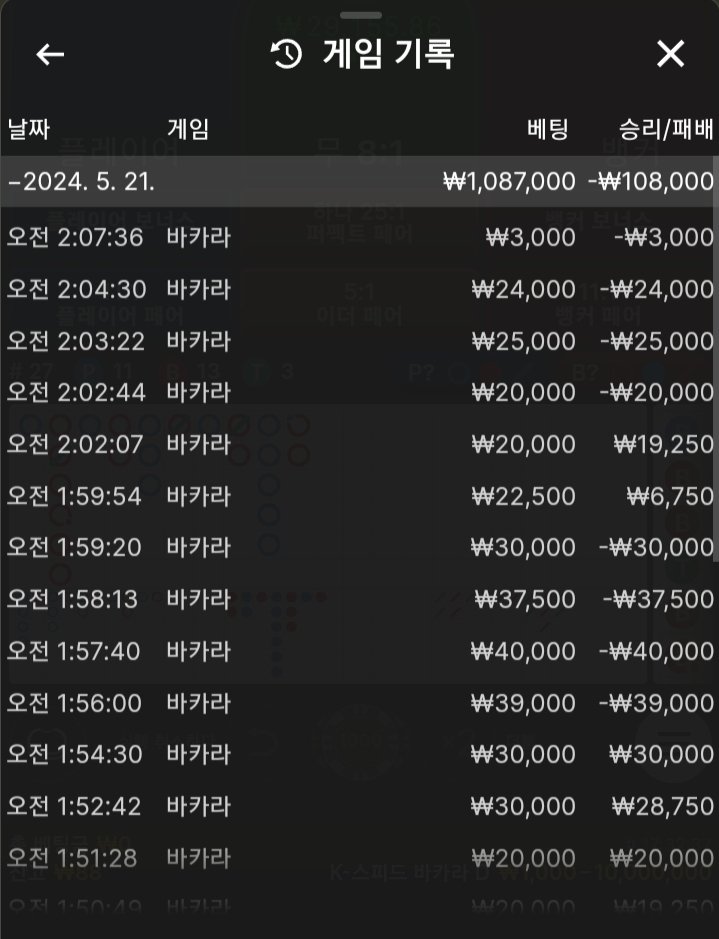Open the 오전 2:07:36 baccarat record
Screen dimensions: 719x939
[359, 237]
